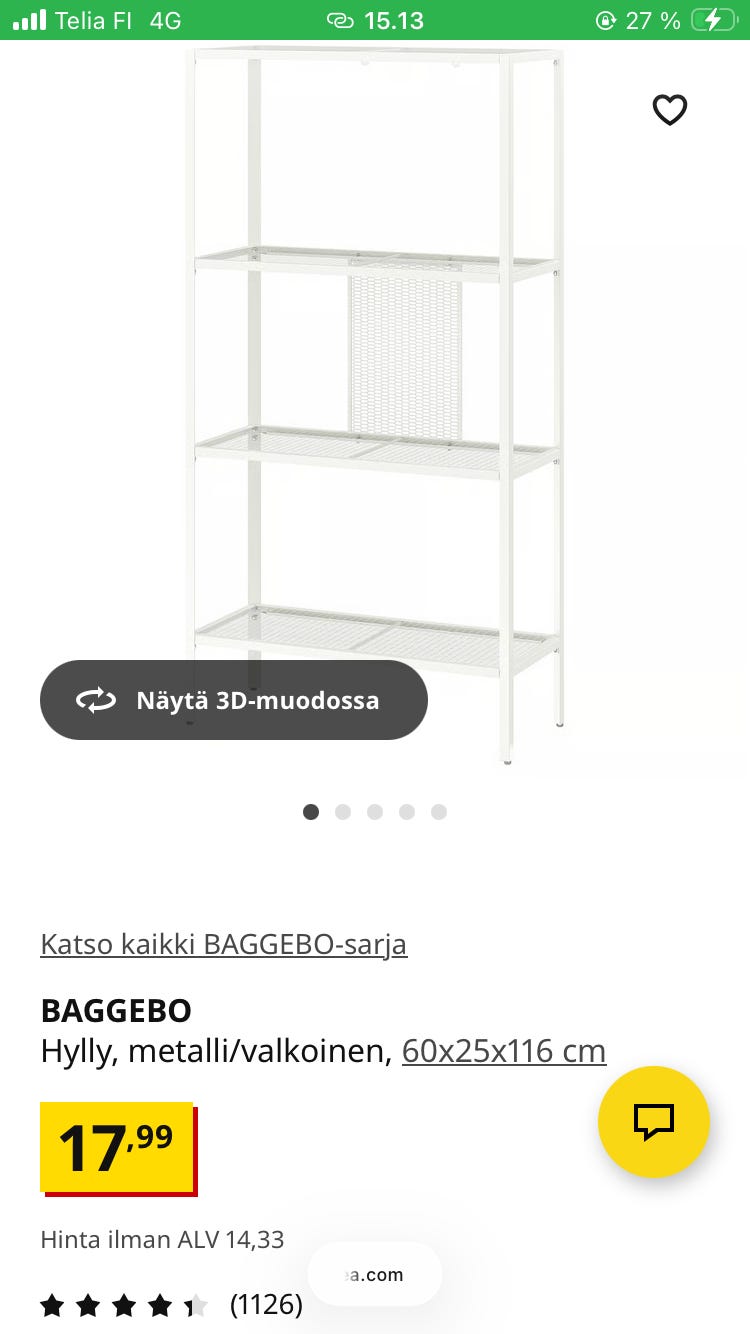Tap the BAGGEBO product title
Viewport: 750px width, 1334px height.
[116, 1010]
